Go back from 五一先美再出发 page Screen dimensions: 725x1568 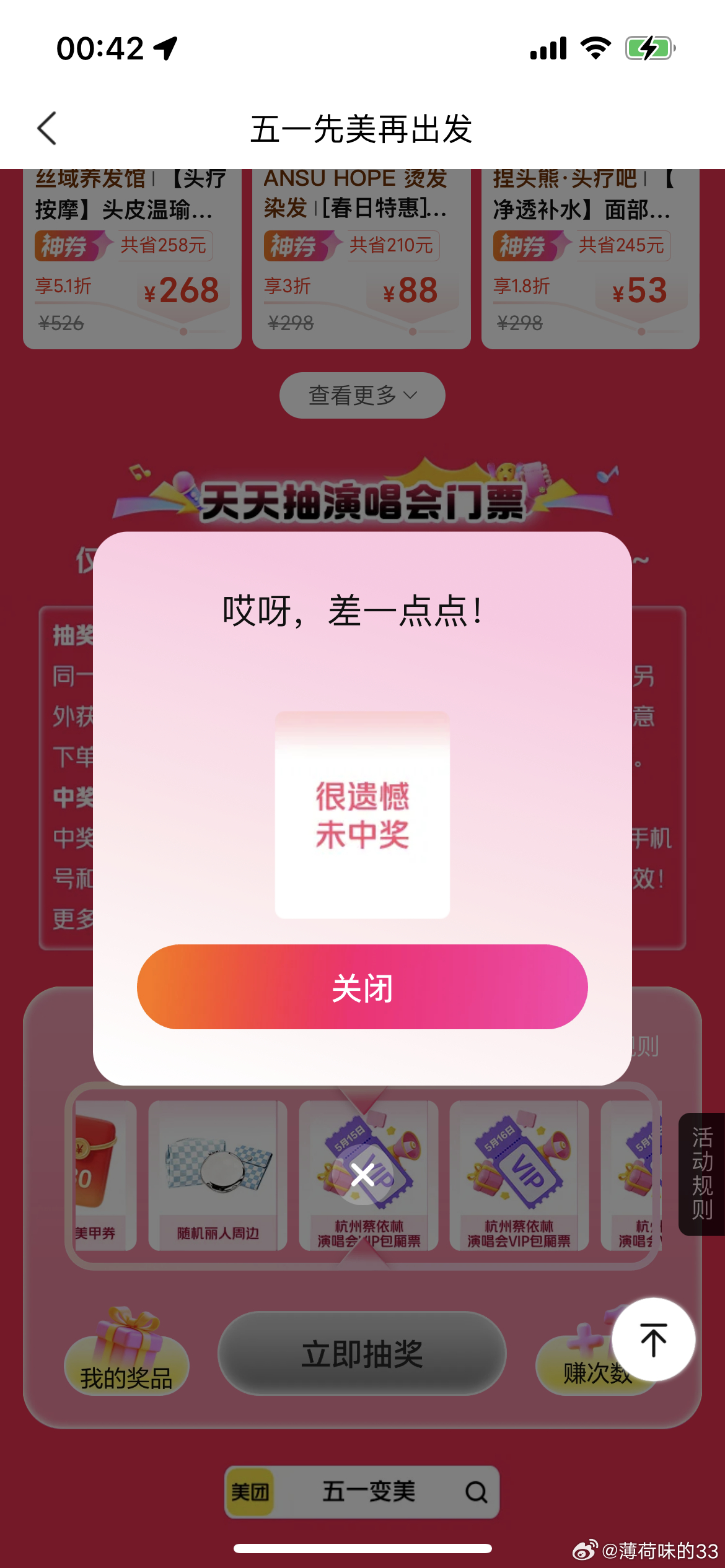click(47, 128)
